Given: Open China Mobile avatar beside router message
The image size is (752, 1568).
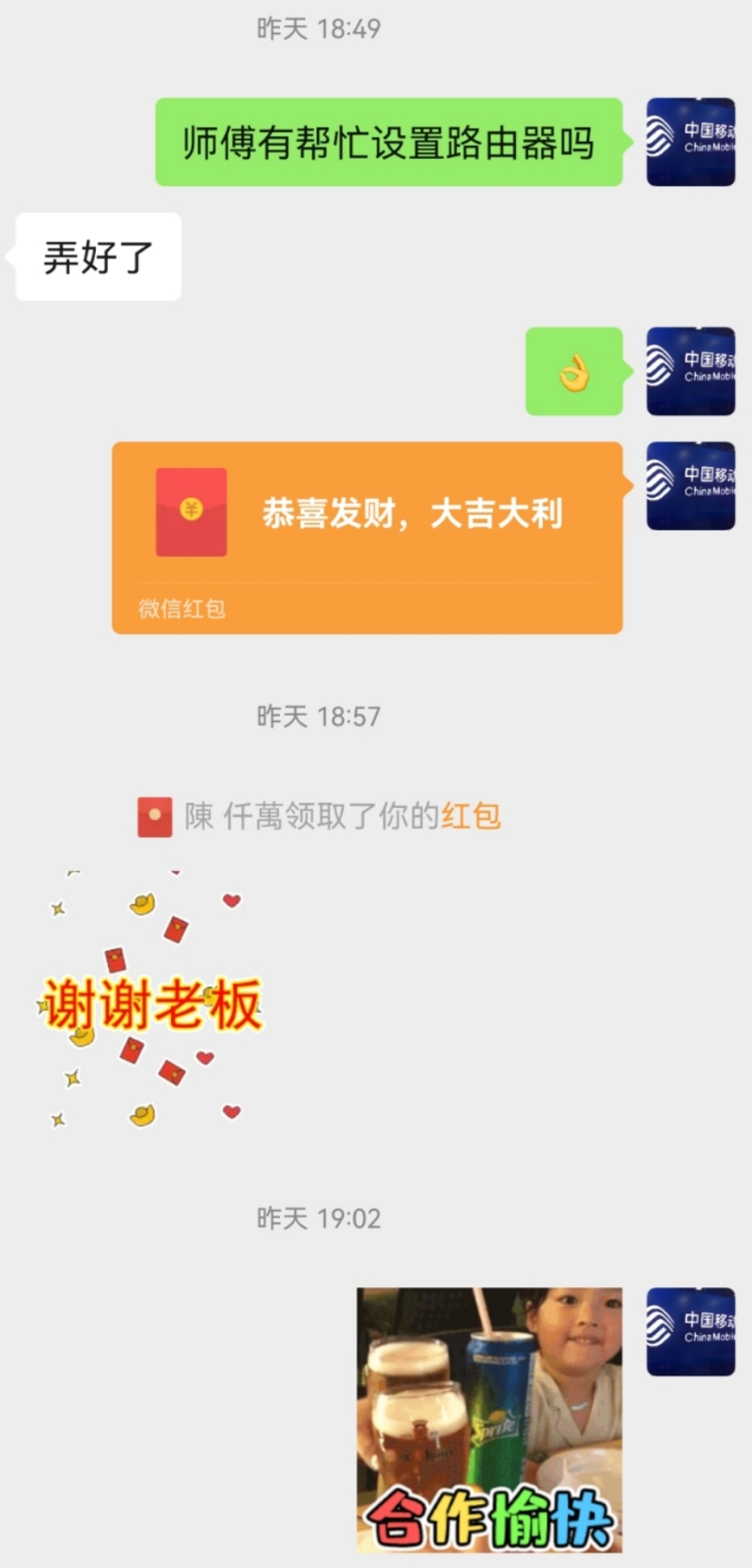Looking at the screenshot, I should (690, 142).
